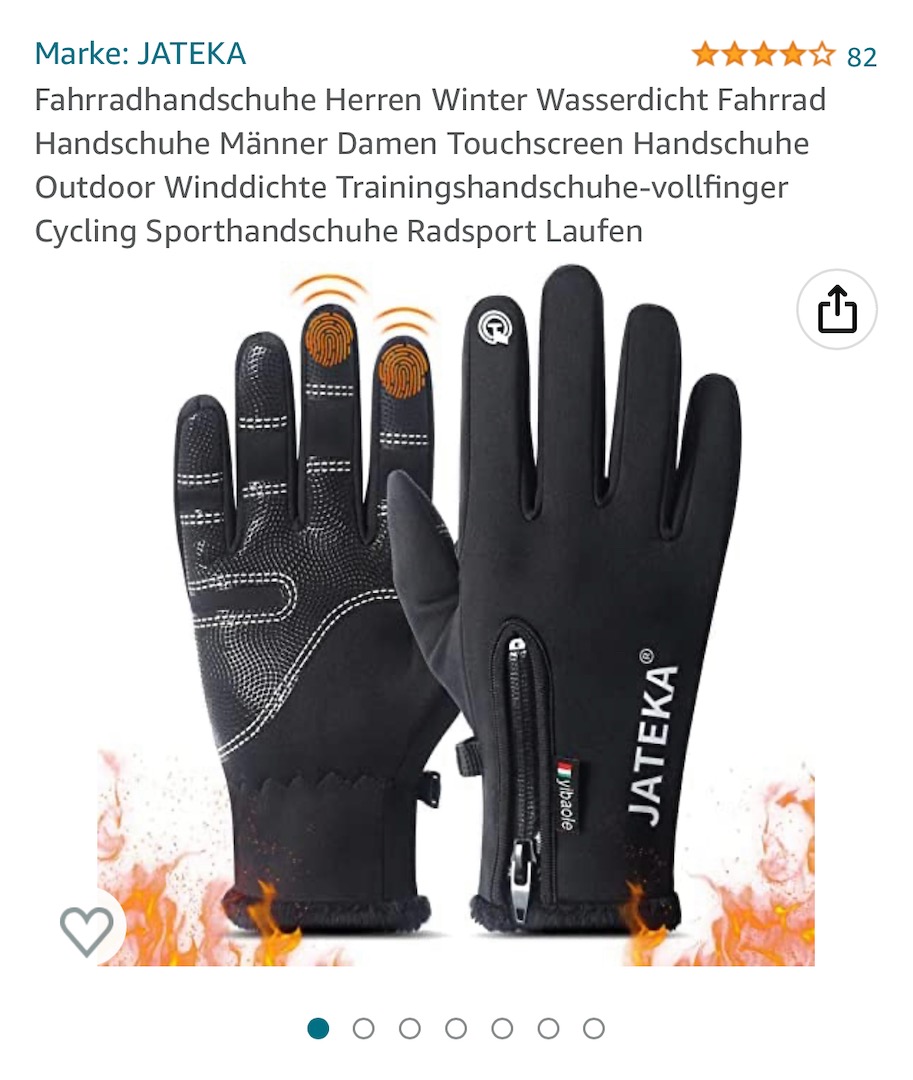Viewport: 913px width, 1080px height.
Task: Open the JATEKA brand link
Action: (x=140, y=53)
